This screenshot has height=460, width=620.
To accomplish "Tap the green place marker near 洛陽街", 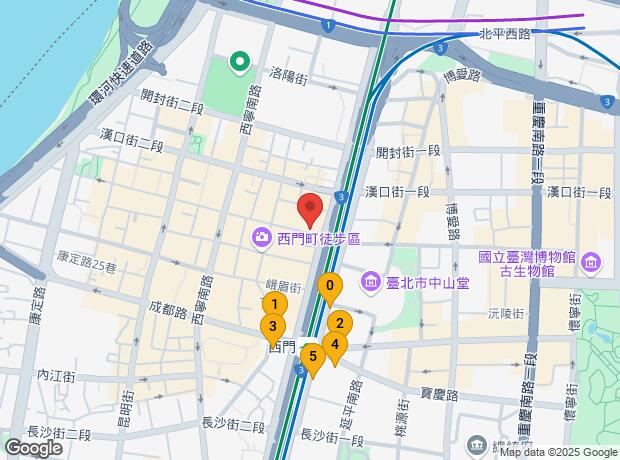I will coord(239,64).
